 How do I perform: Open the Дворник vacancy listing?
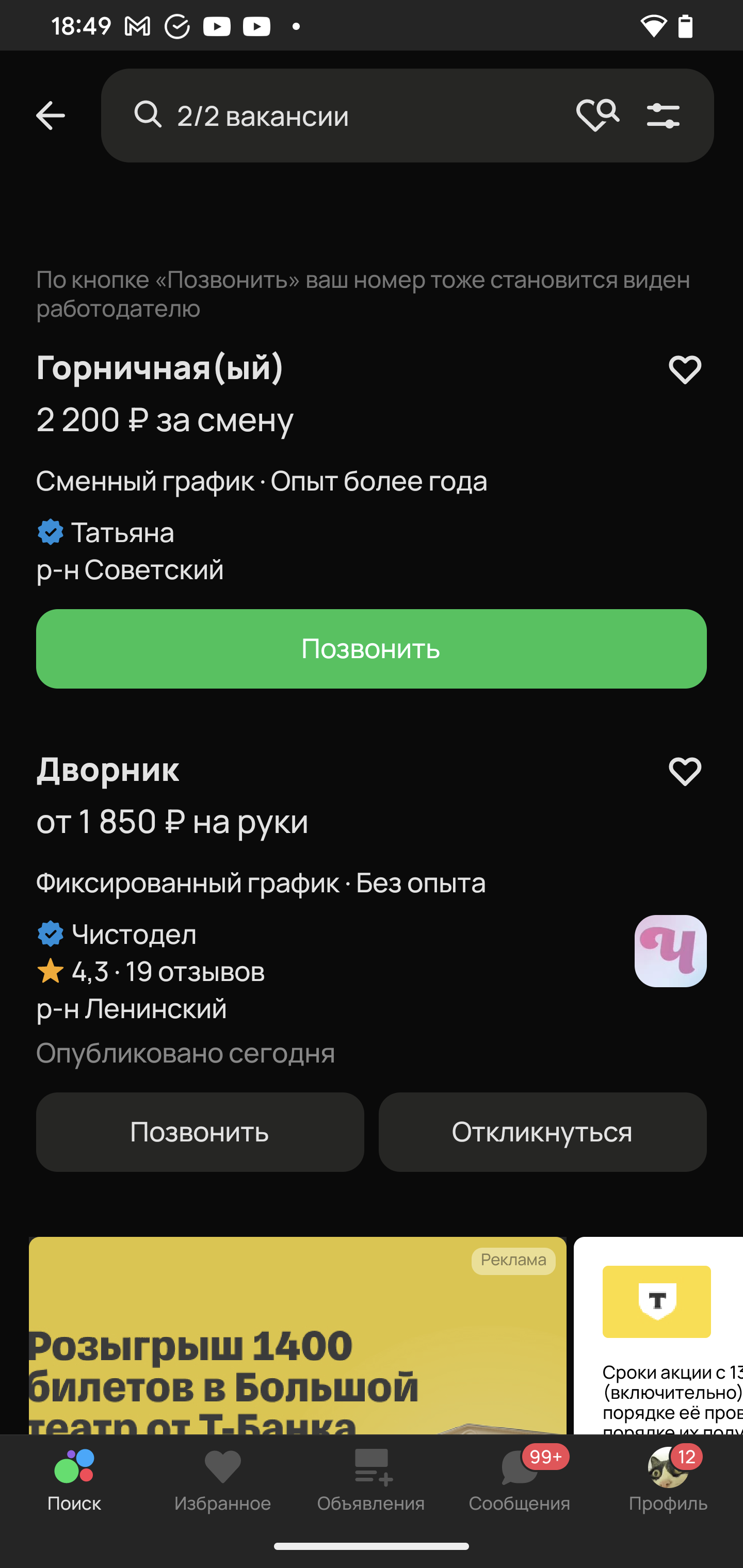108,770
